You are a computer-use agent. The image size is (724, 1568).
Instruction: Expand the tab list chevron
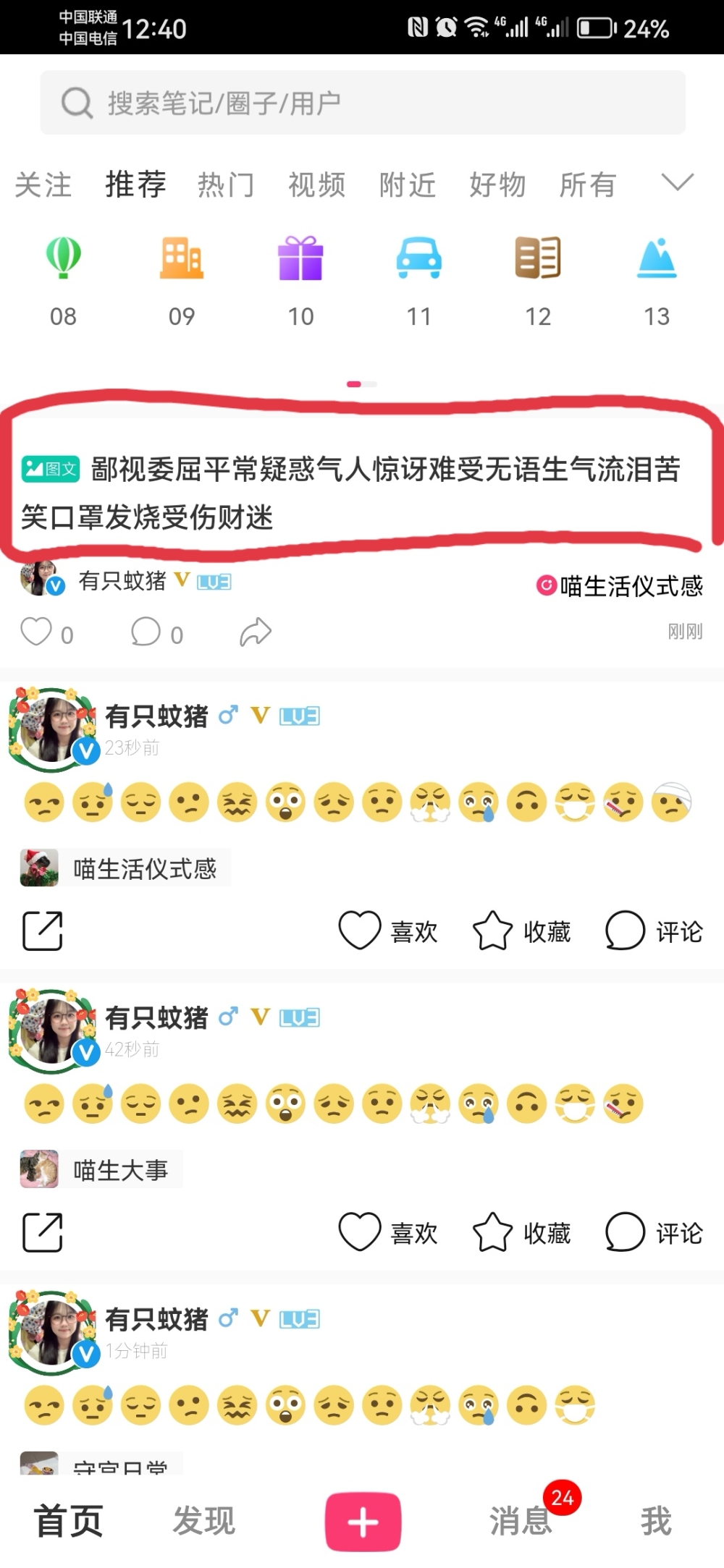[x=677, y=182]
